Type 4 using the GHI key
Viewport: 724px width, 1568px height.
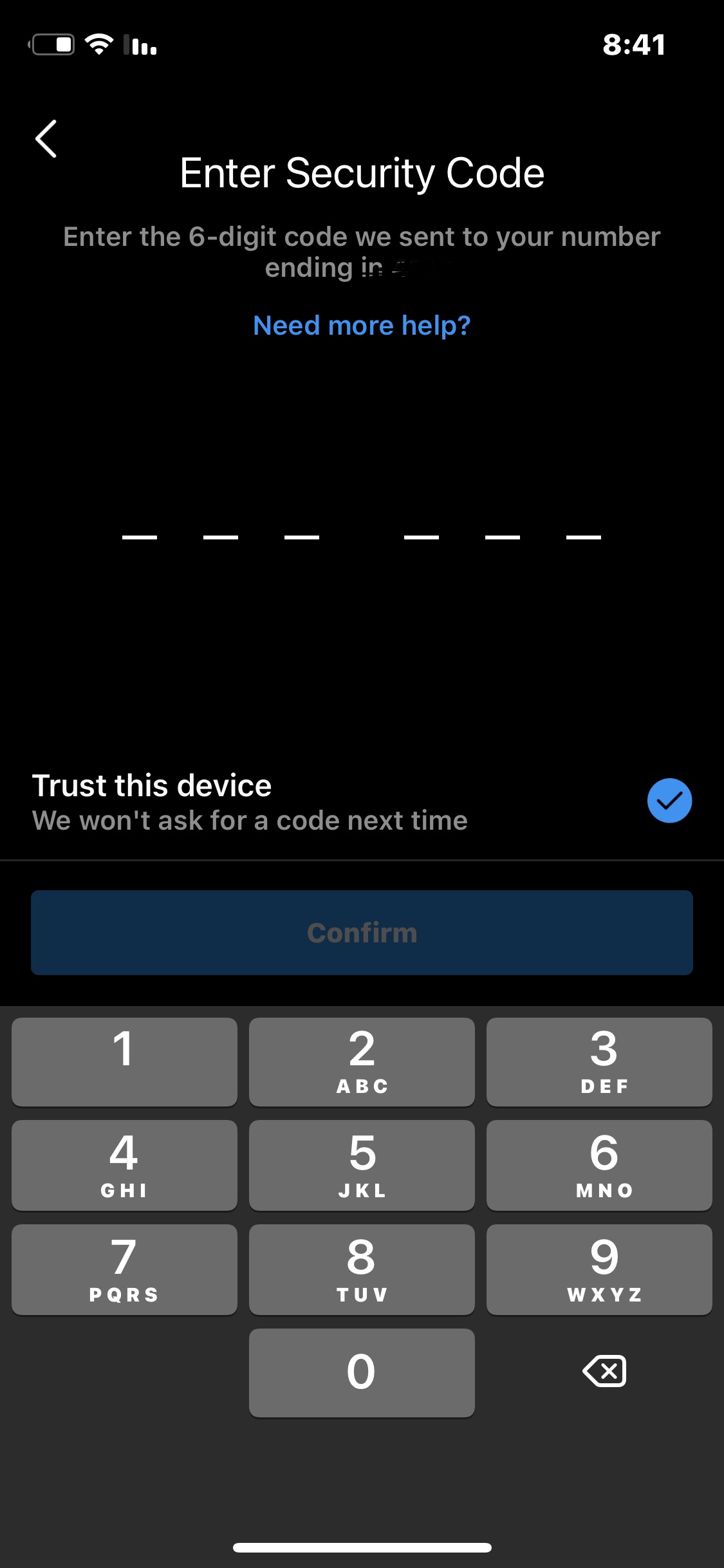(x=124, y=1166)
